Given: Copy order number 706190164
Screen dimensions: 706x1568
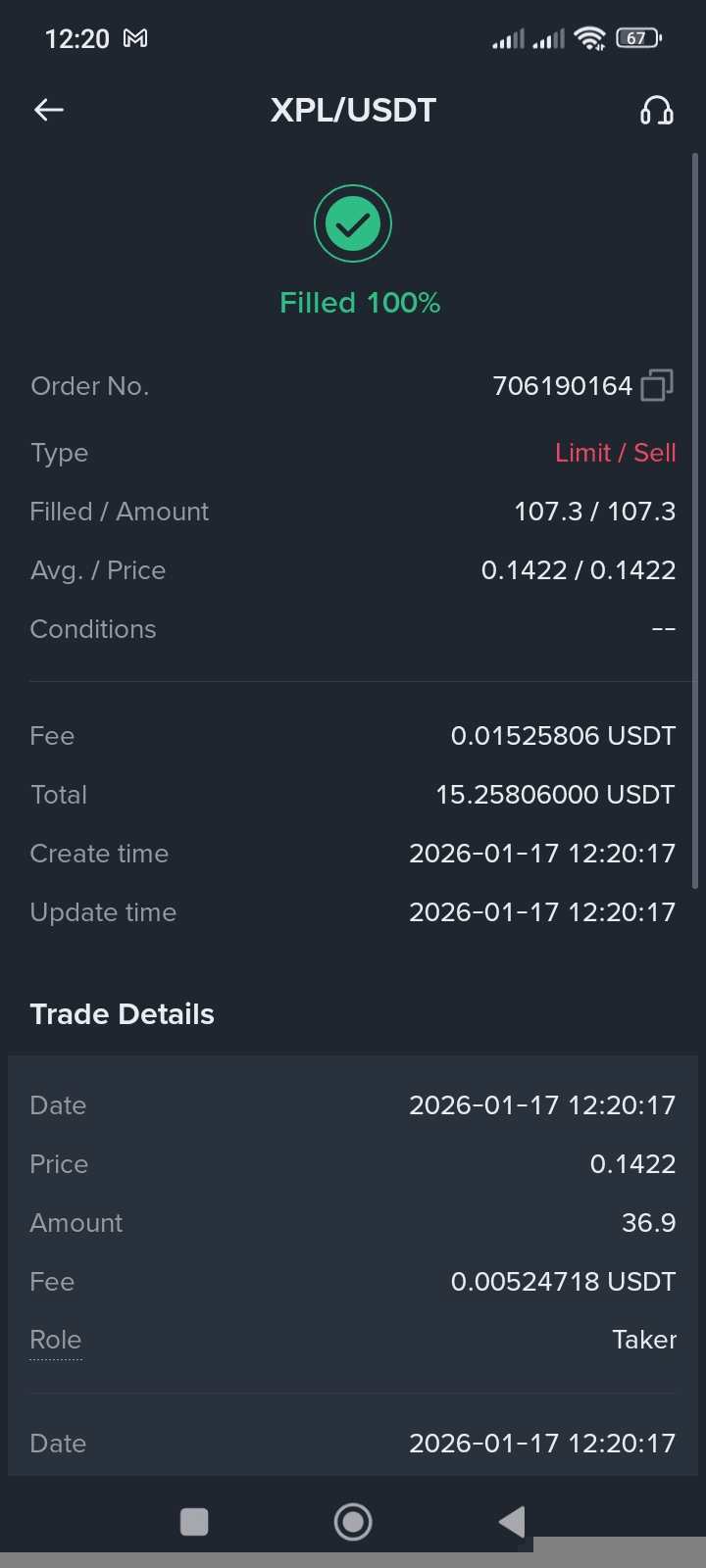Looking at the screenshot, I should 656,386.
